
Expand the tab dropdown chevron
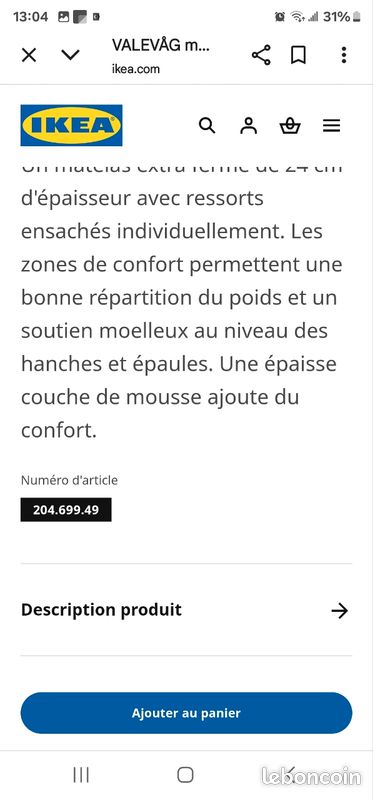pos(70,55)
